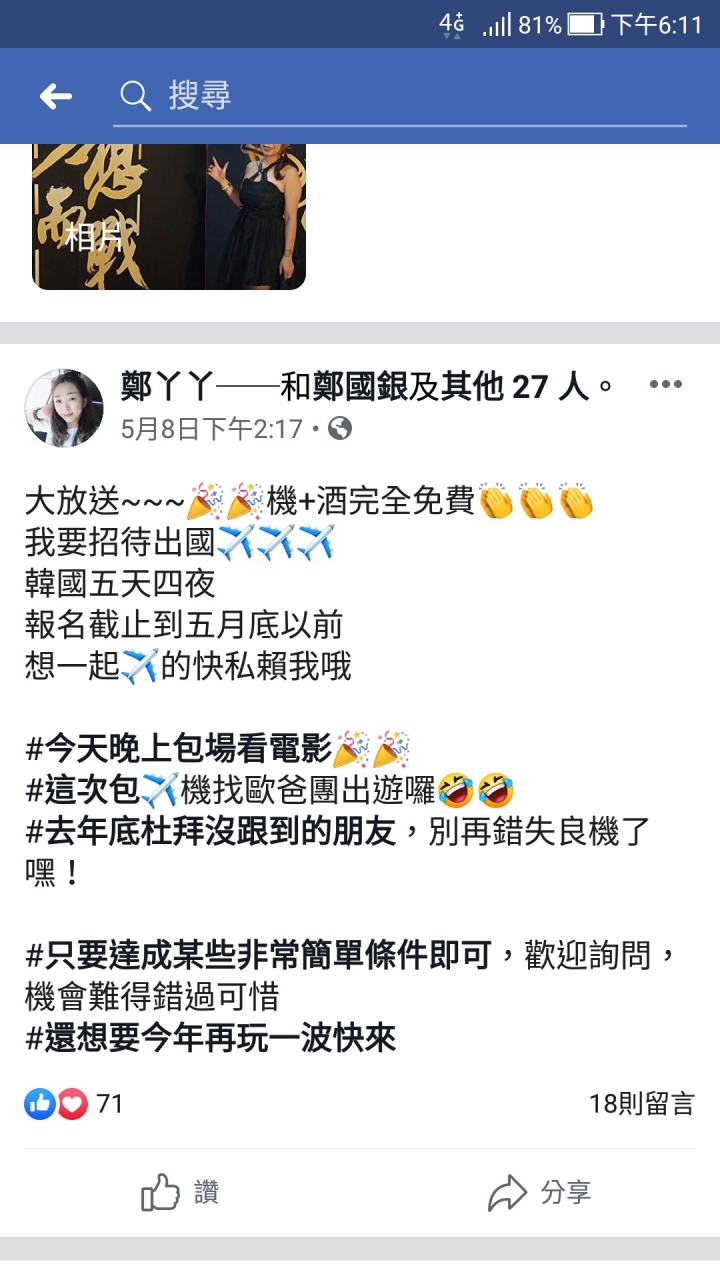Like the post with 讚
The width and height of the screenshot is (720, 1280).
tap(180, 1192)
